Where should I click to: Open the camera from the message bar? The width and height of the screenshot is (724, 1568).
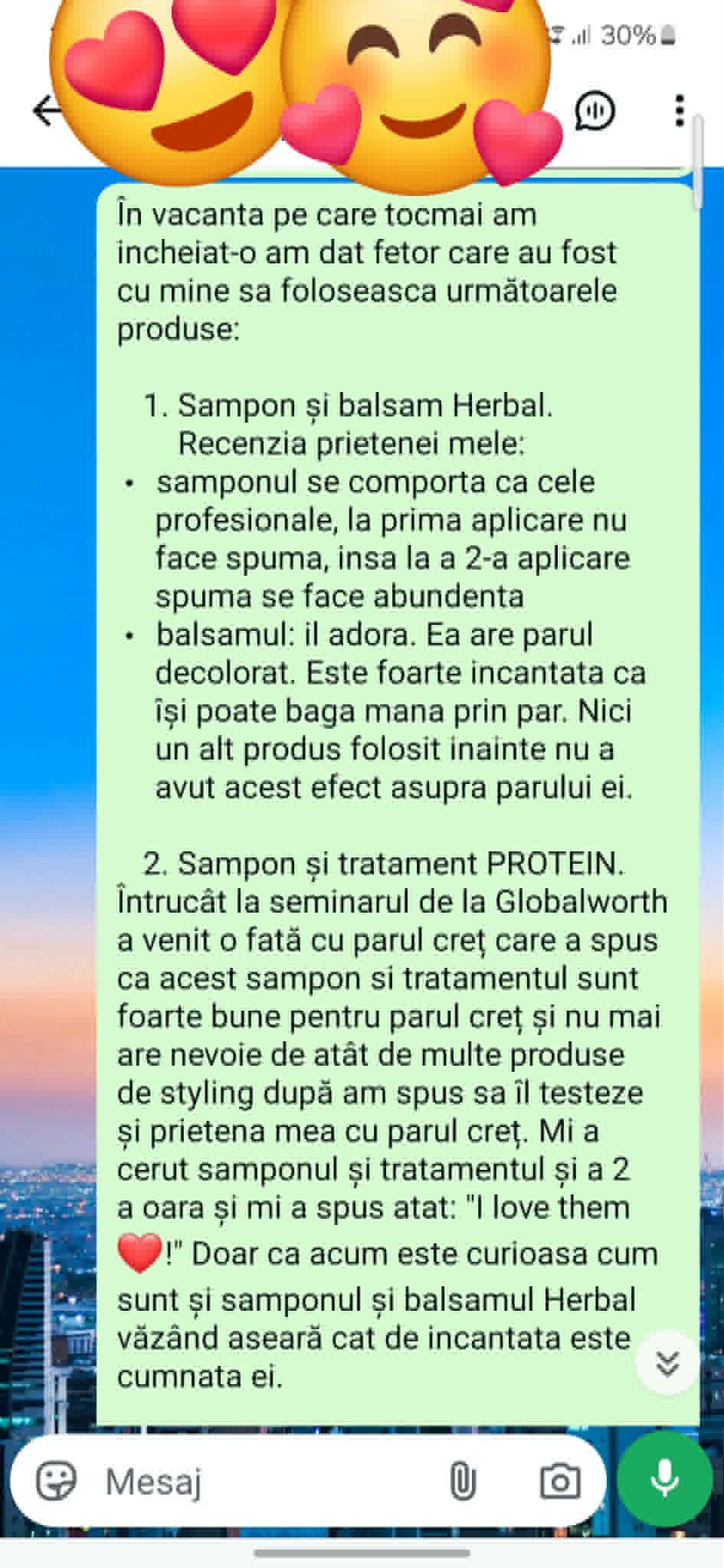(559, 1481)
